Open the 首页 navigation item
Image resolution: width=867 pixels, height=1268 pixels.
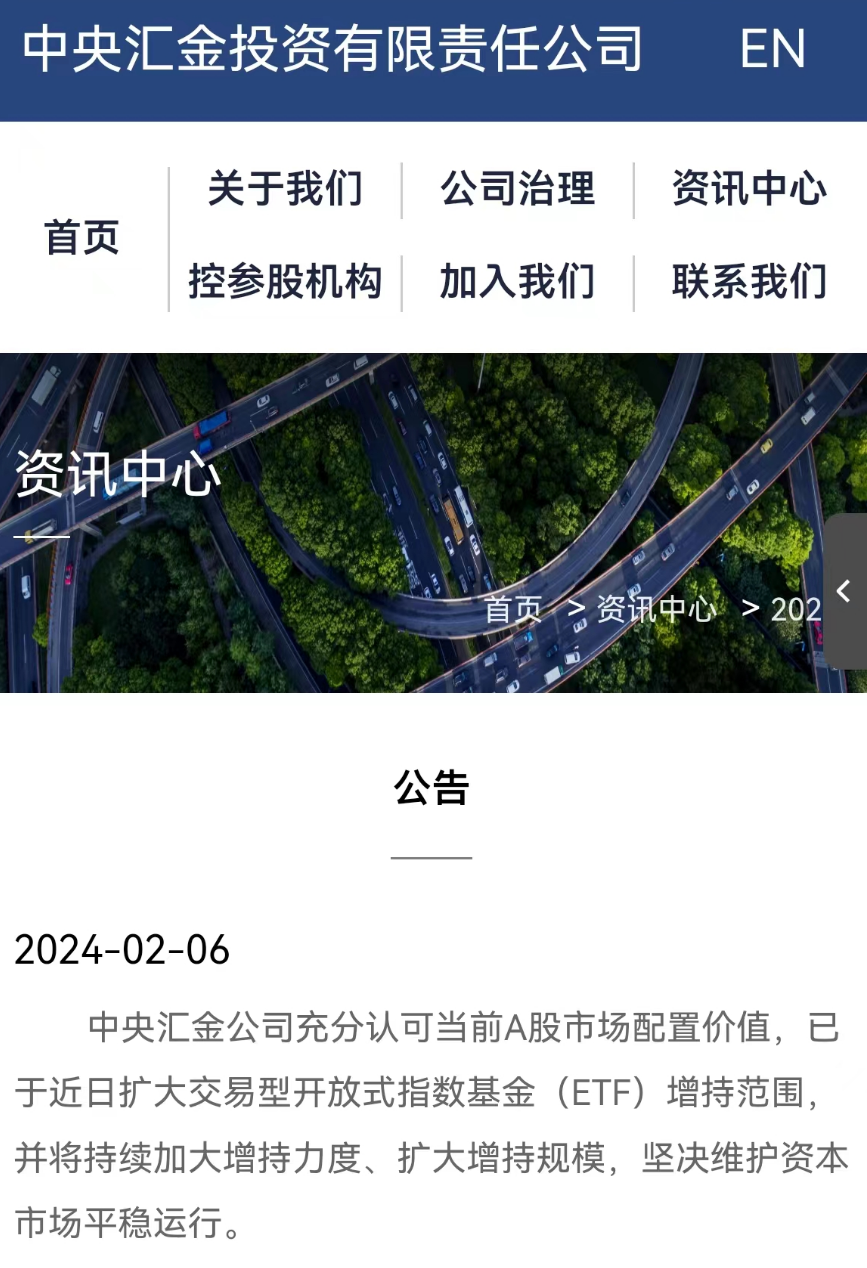82,238
